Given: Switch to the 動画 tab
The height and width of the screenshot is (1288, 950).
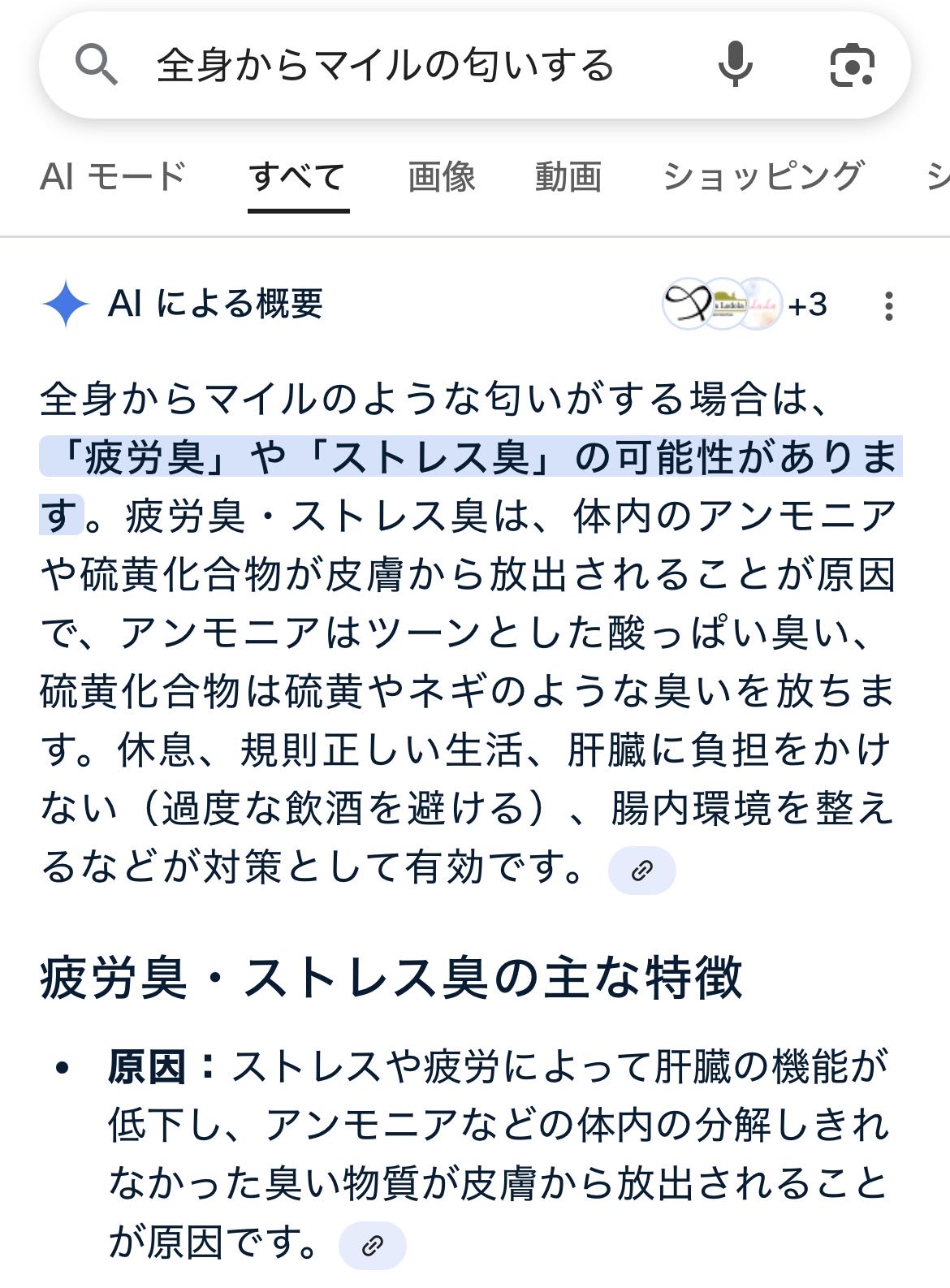Looking at the screenshot, I should [x=568, y=176].
